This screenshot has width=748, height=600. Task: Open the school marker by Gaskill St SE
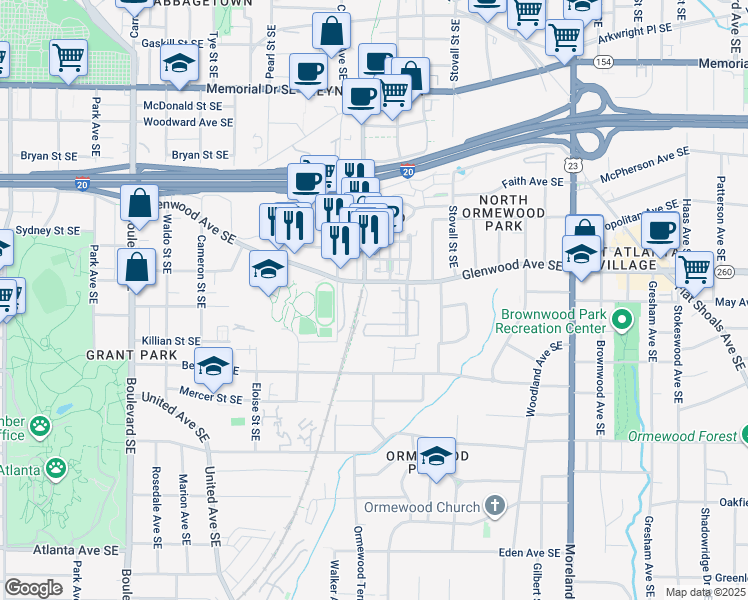coord(179,62)
